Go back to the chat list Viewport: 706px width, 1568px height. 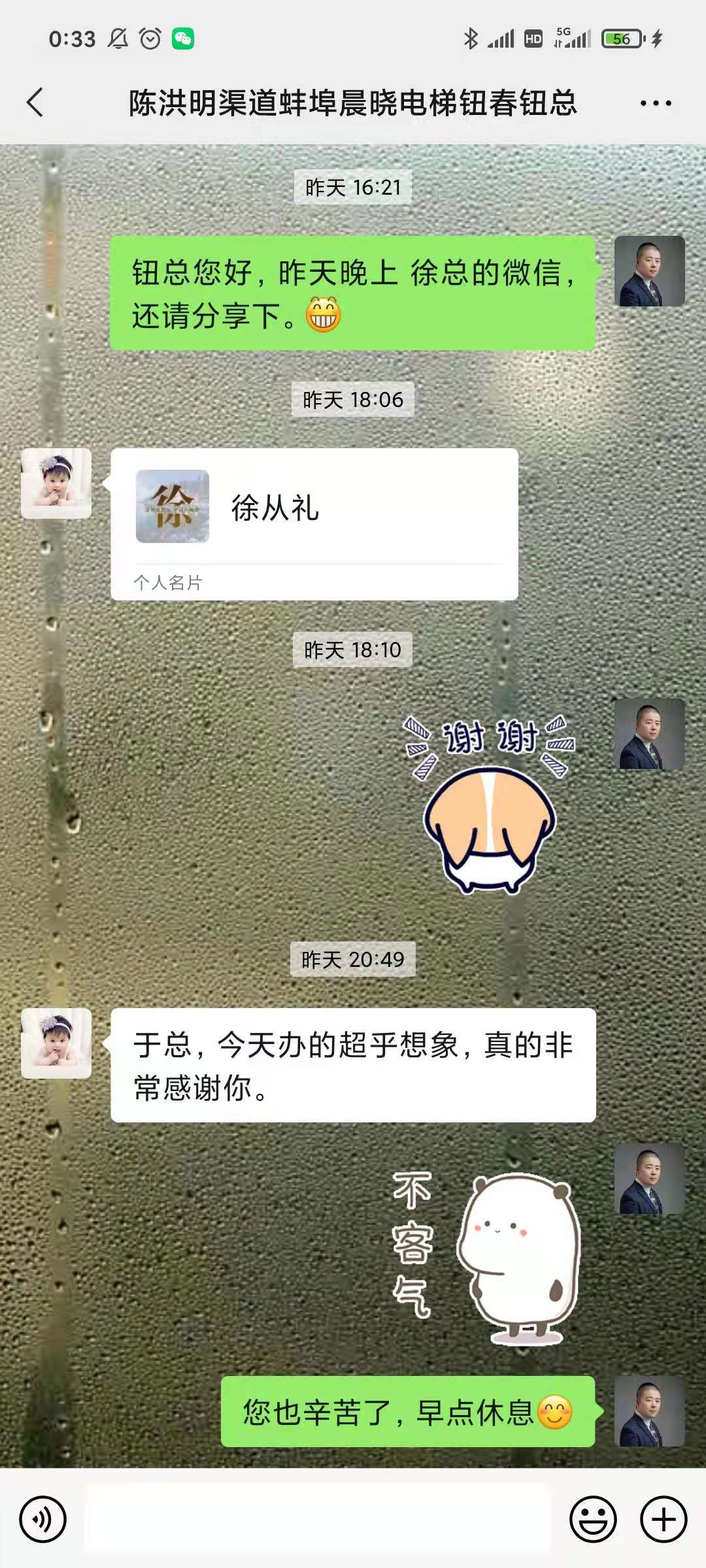(x=35, y=103)
